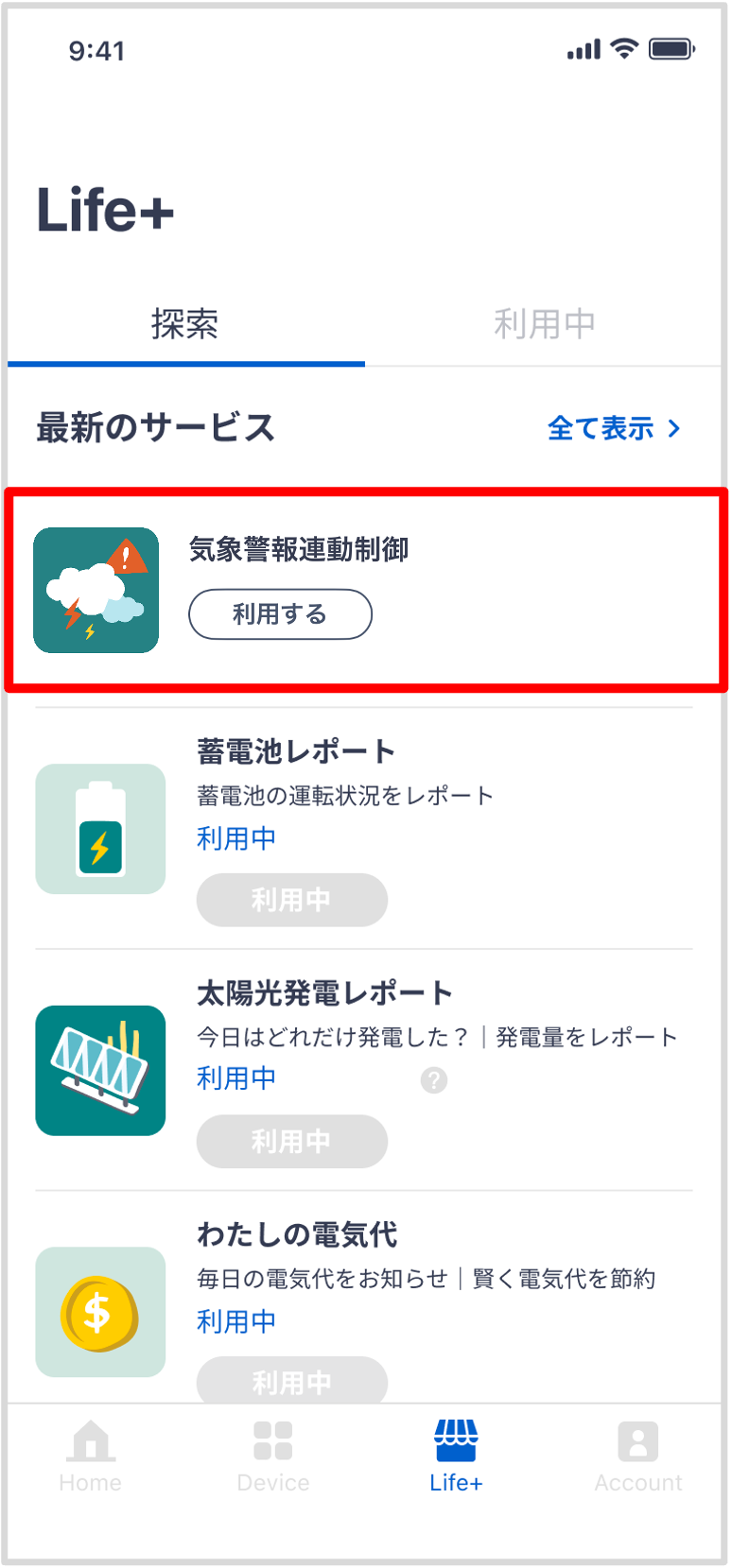Select the 探索 tab

[x=185, y=324]
